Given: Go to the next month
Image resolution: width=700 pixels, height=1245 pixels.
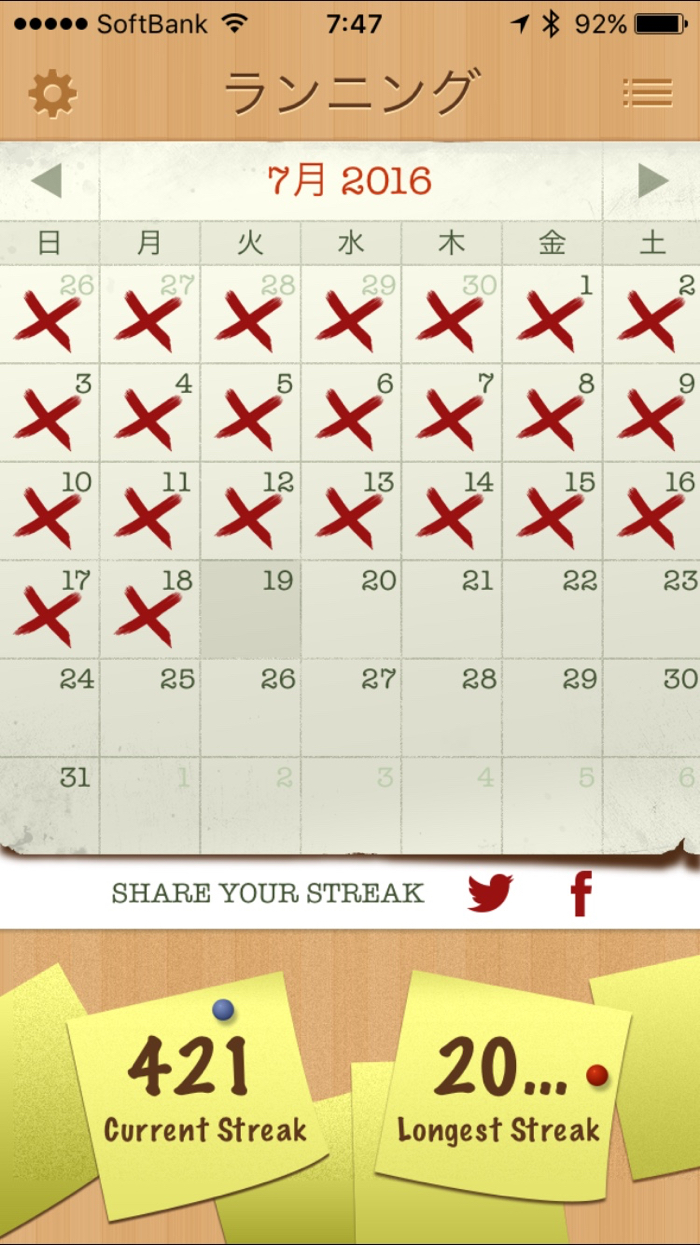Looking at the screenshot, I should coord(653,181).
